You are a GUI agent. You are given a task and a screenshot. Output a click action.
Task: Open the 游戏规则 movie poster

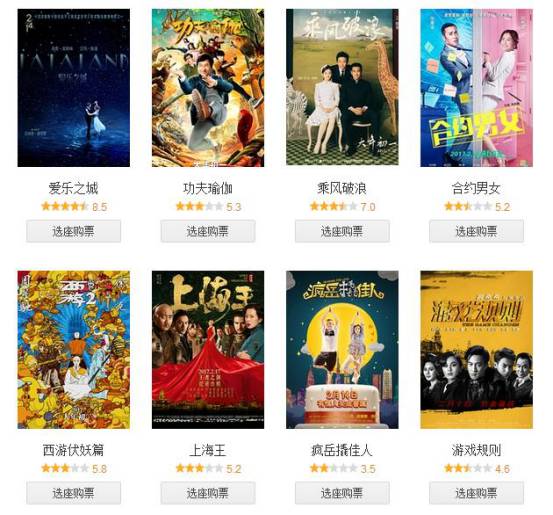tap(476, 350)
